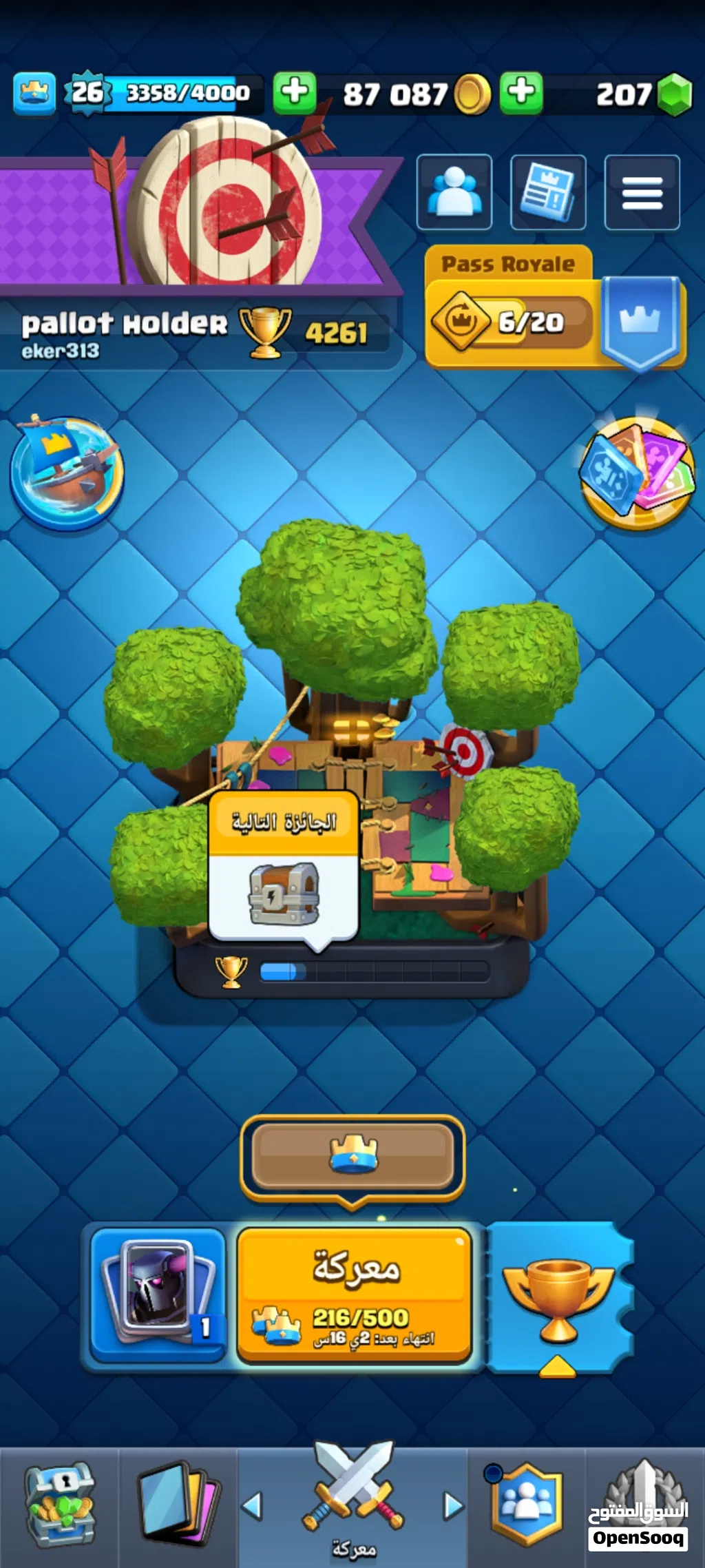Tap the King level crown icon
Viewport: 705px width, 1568px height.
(34, 92)
